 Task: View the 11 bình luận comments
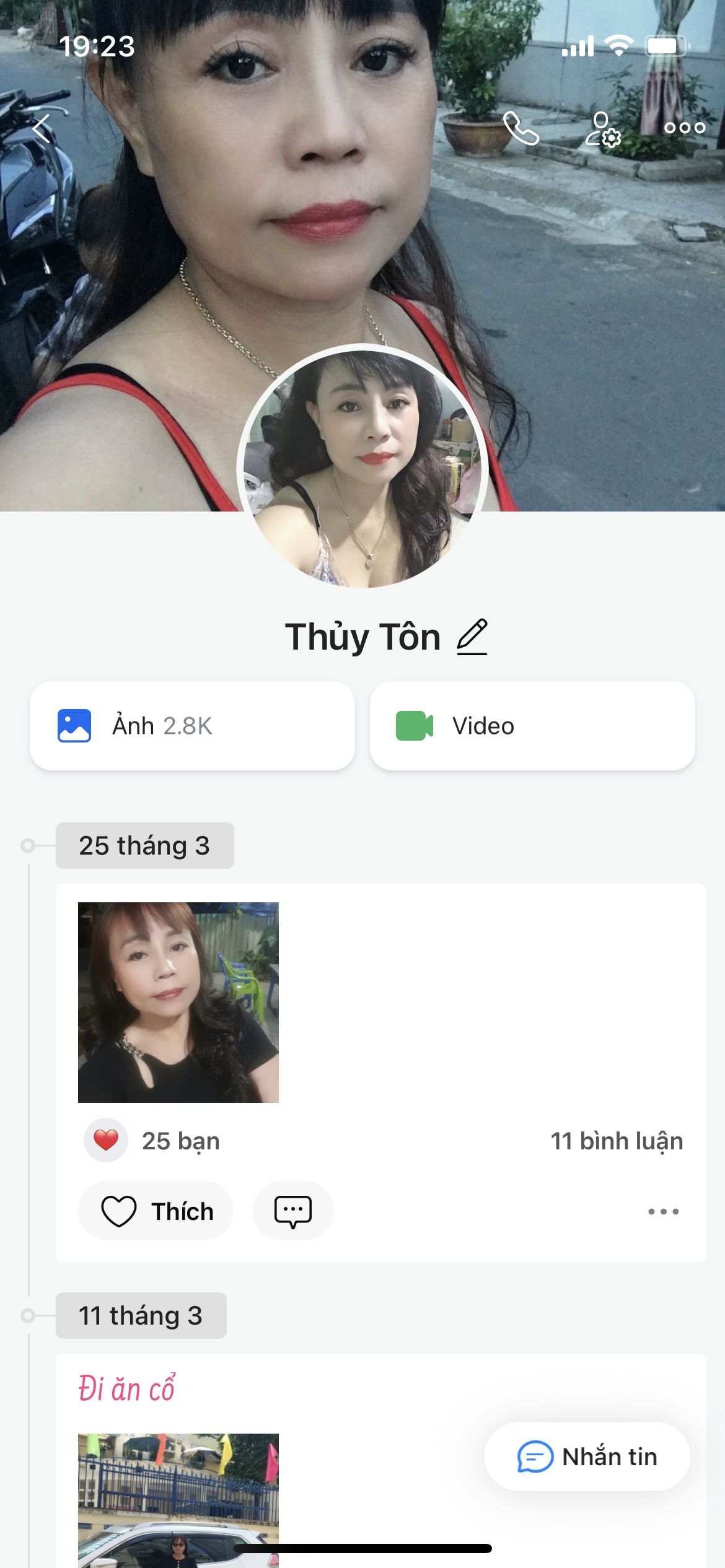tap(617, 1141)
